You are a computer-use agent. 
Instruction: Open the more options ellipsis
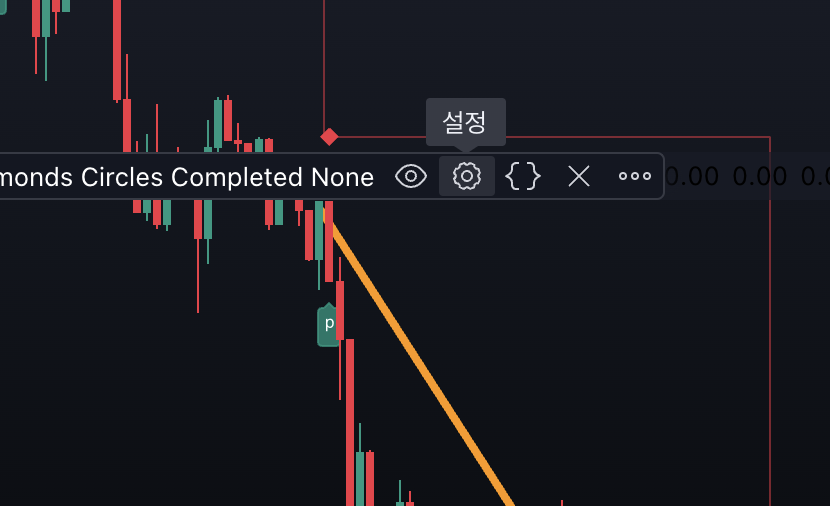tap(635, 177)
